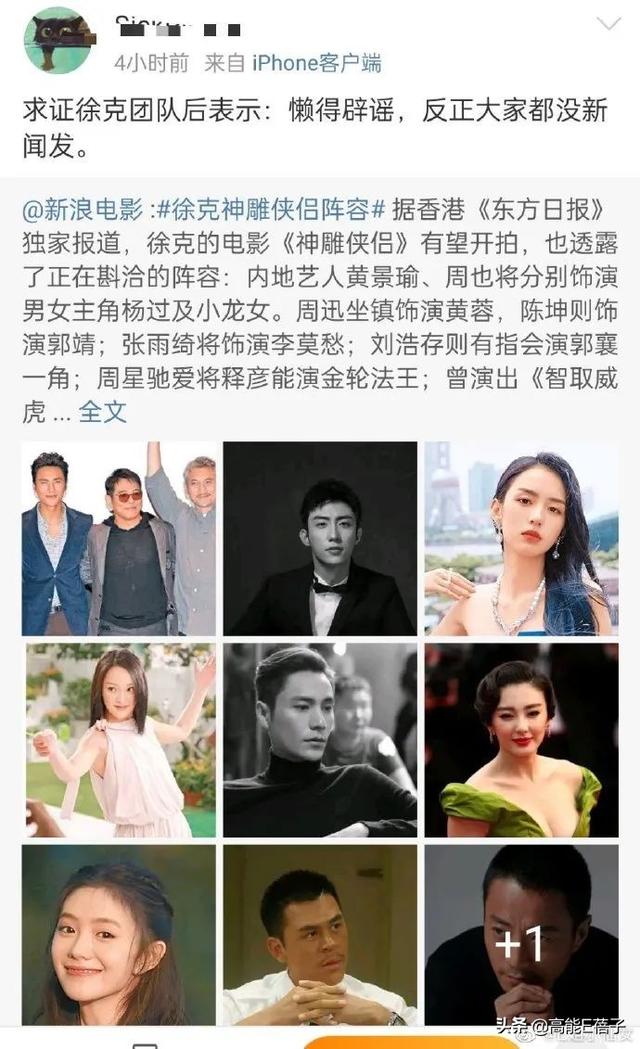Open the #徐克神雕侠侣阵容# hashtag
The height and width of the screenshot is (1049, 640).
(x=271, y=210)
